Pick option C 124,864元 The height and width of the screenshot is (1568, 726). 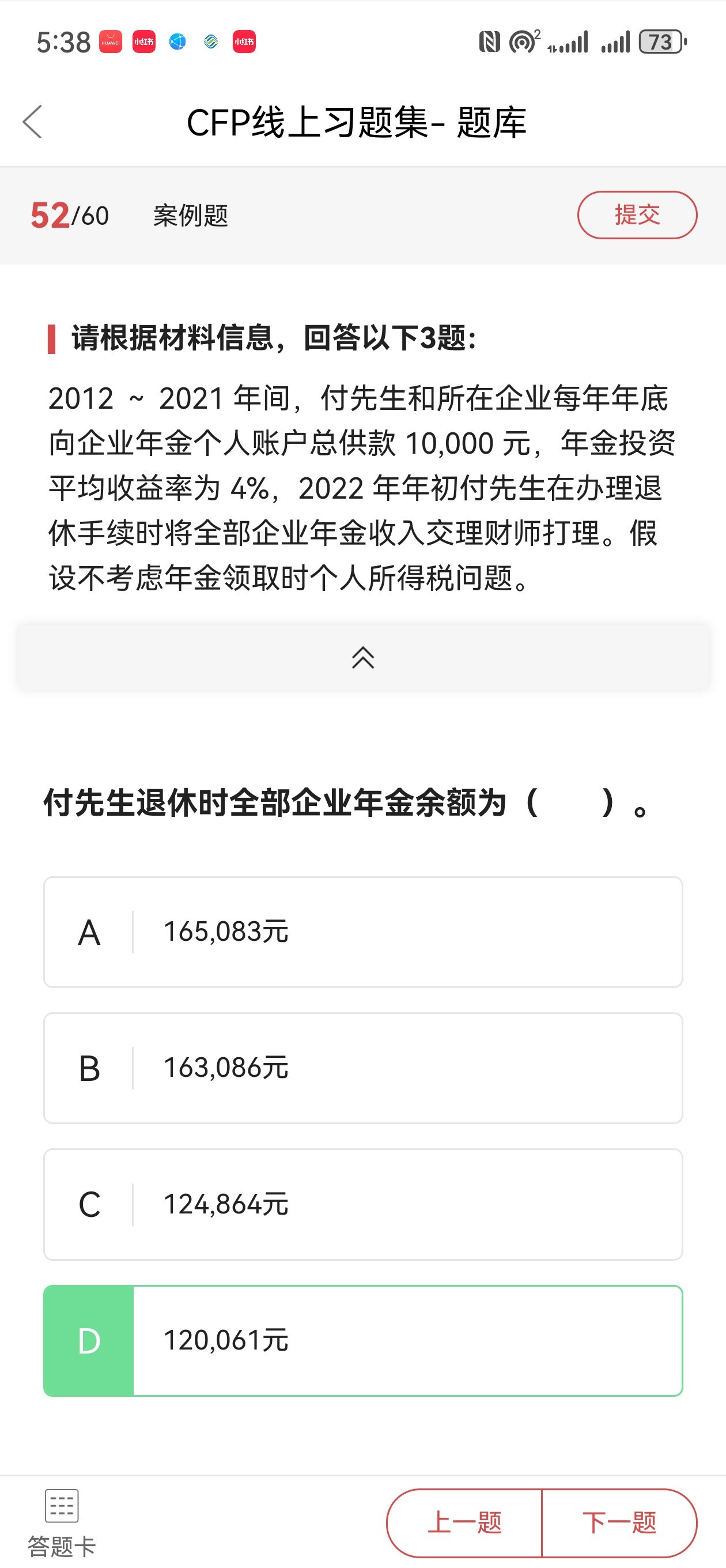[362, 1205]
